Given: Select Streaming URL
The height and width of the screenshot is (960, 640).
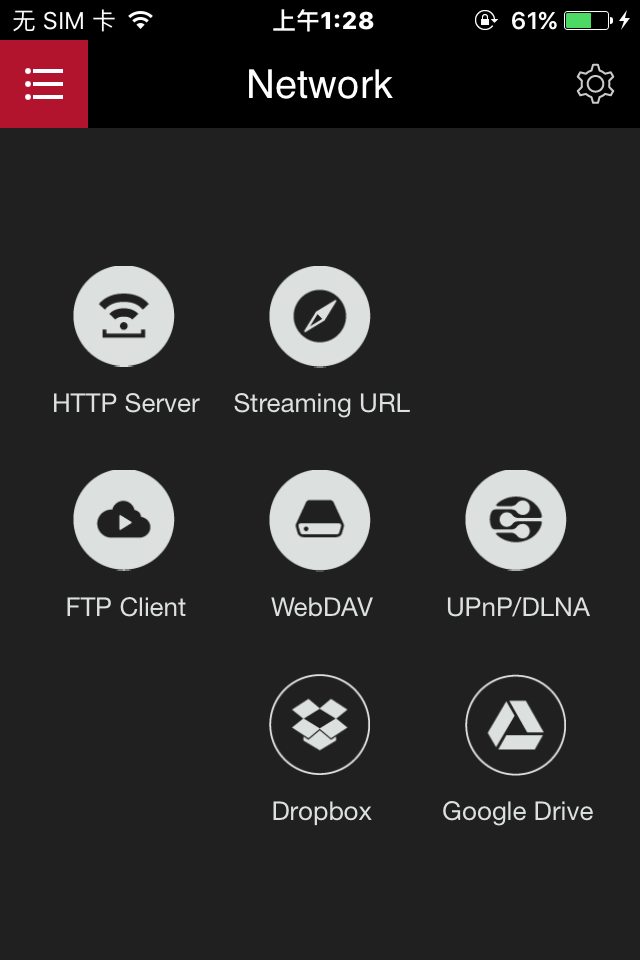Looking at the screenshot, I should tap(320, 316).
